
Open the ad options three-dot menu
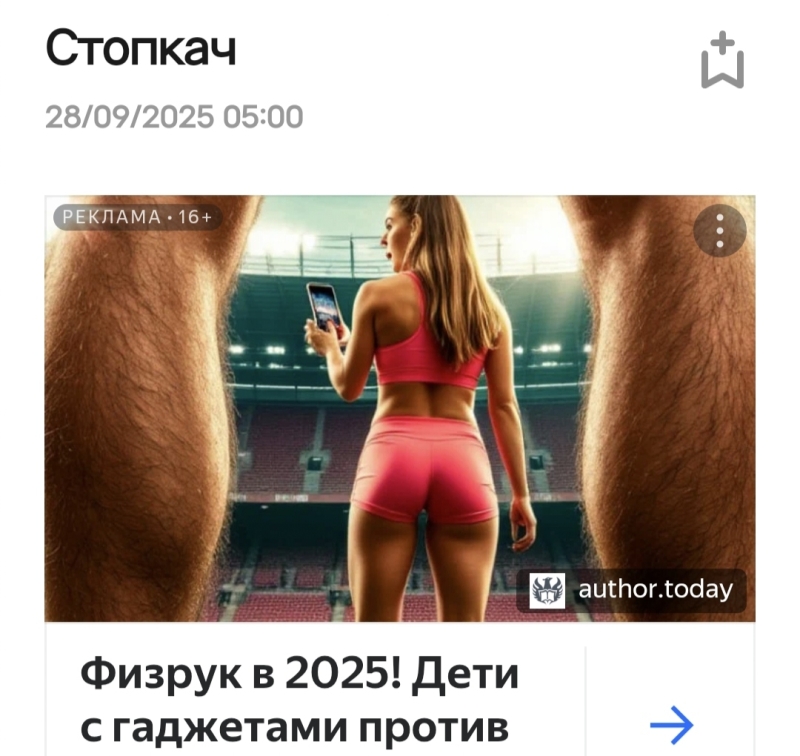(720, 231)
